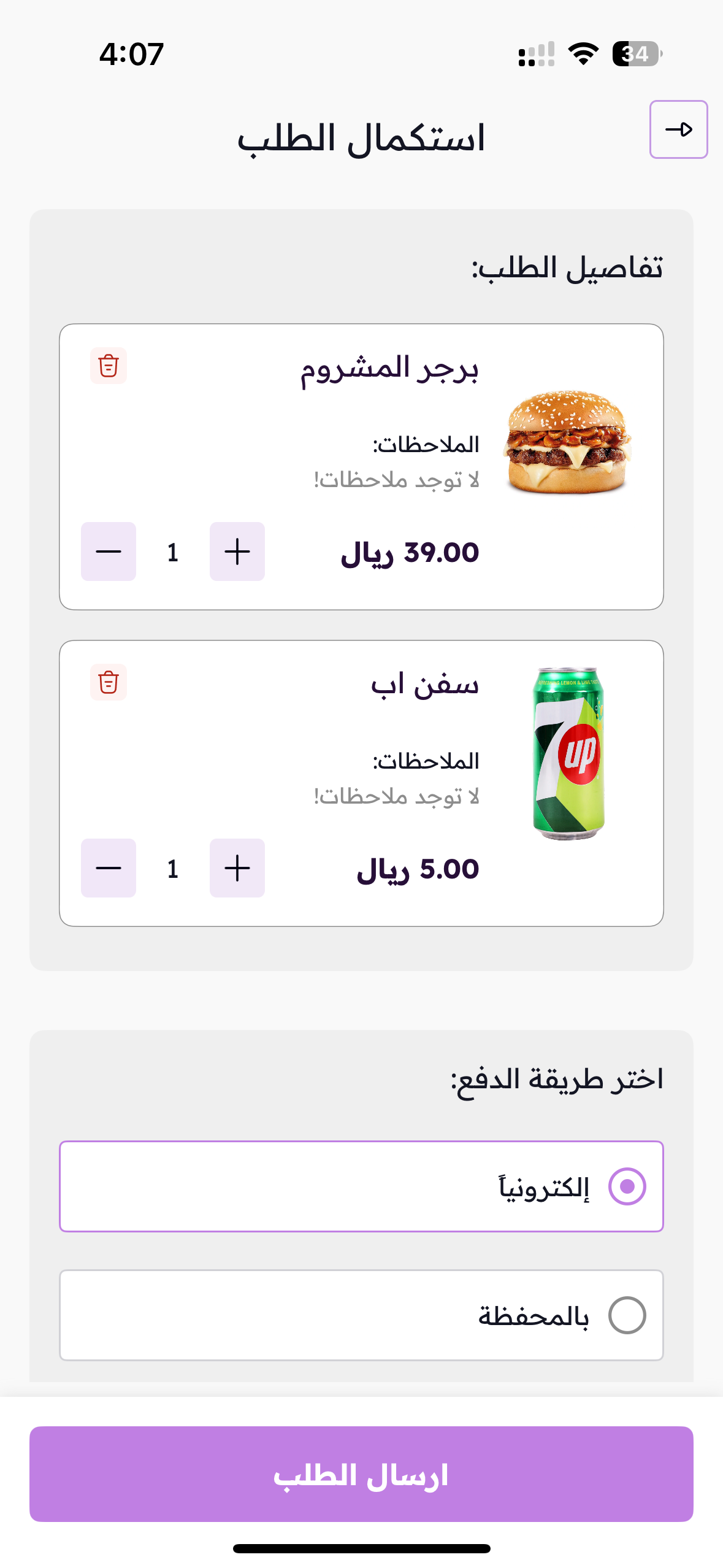Tap ارسال الطلب to submit the order
This screenshot has width=723, height=1568.
pos(361,1474)
